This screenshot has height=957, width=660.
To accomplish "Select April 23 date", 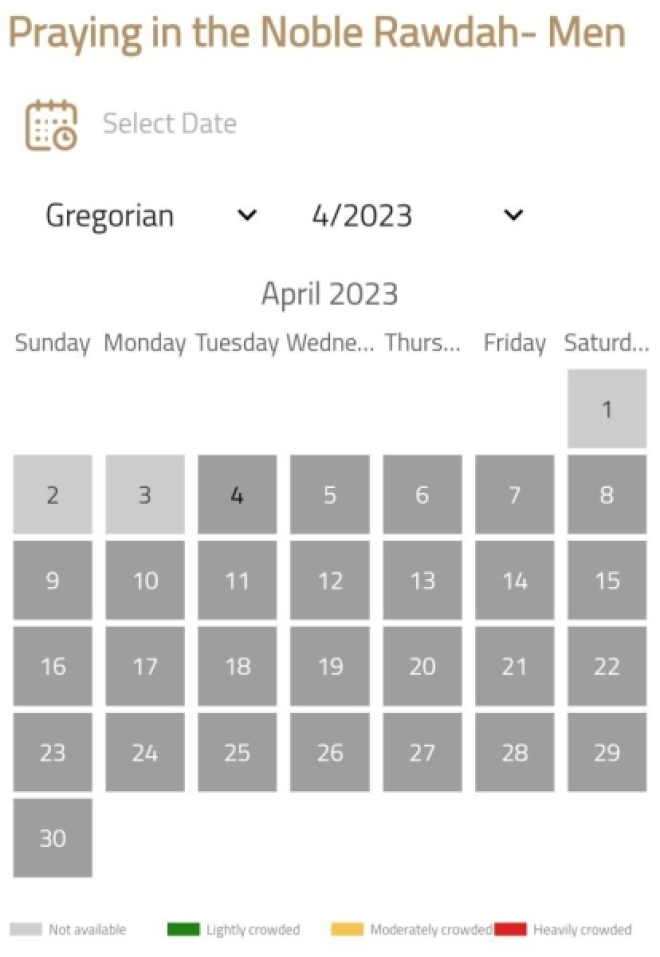I will click(53, 753).
